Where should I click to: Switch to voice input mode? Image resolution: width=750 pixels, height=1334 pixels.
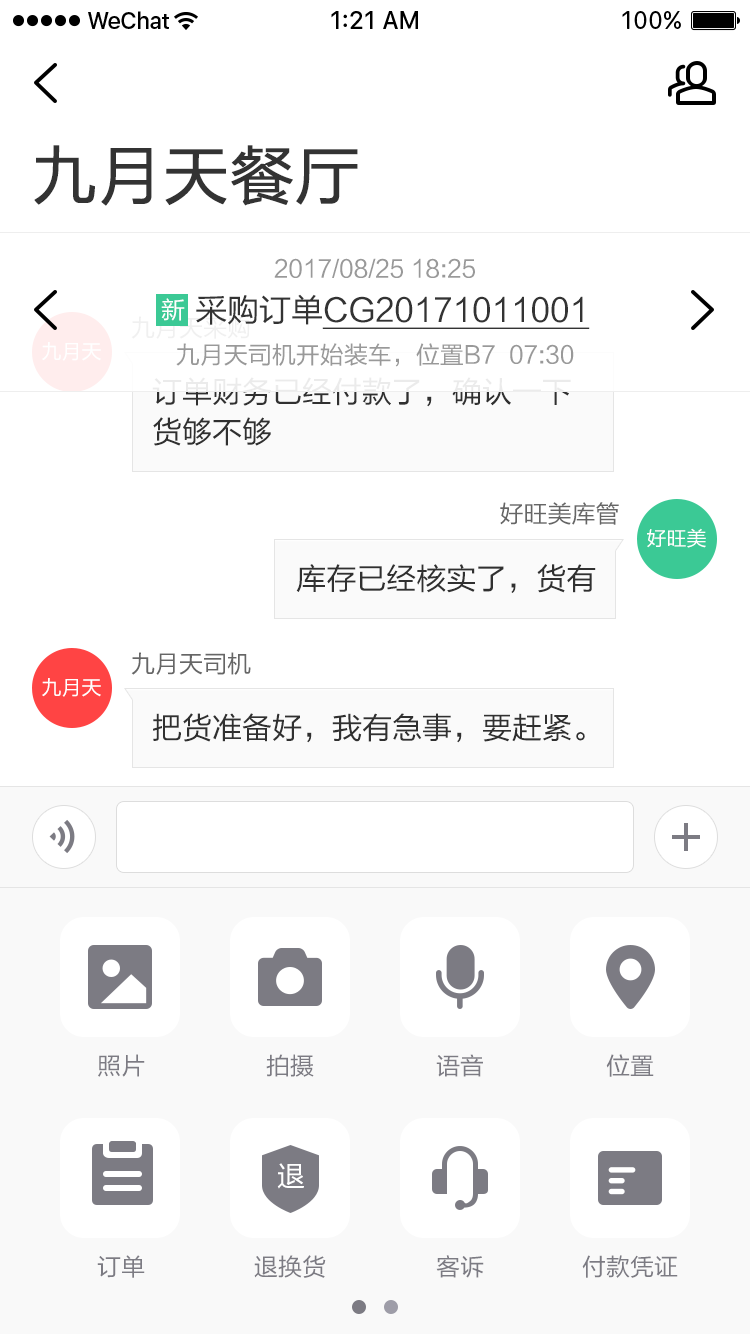coord(64,837)
